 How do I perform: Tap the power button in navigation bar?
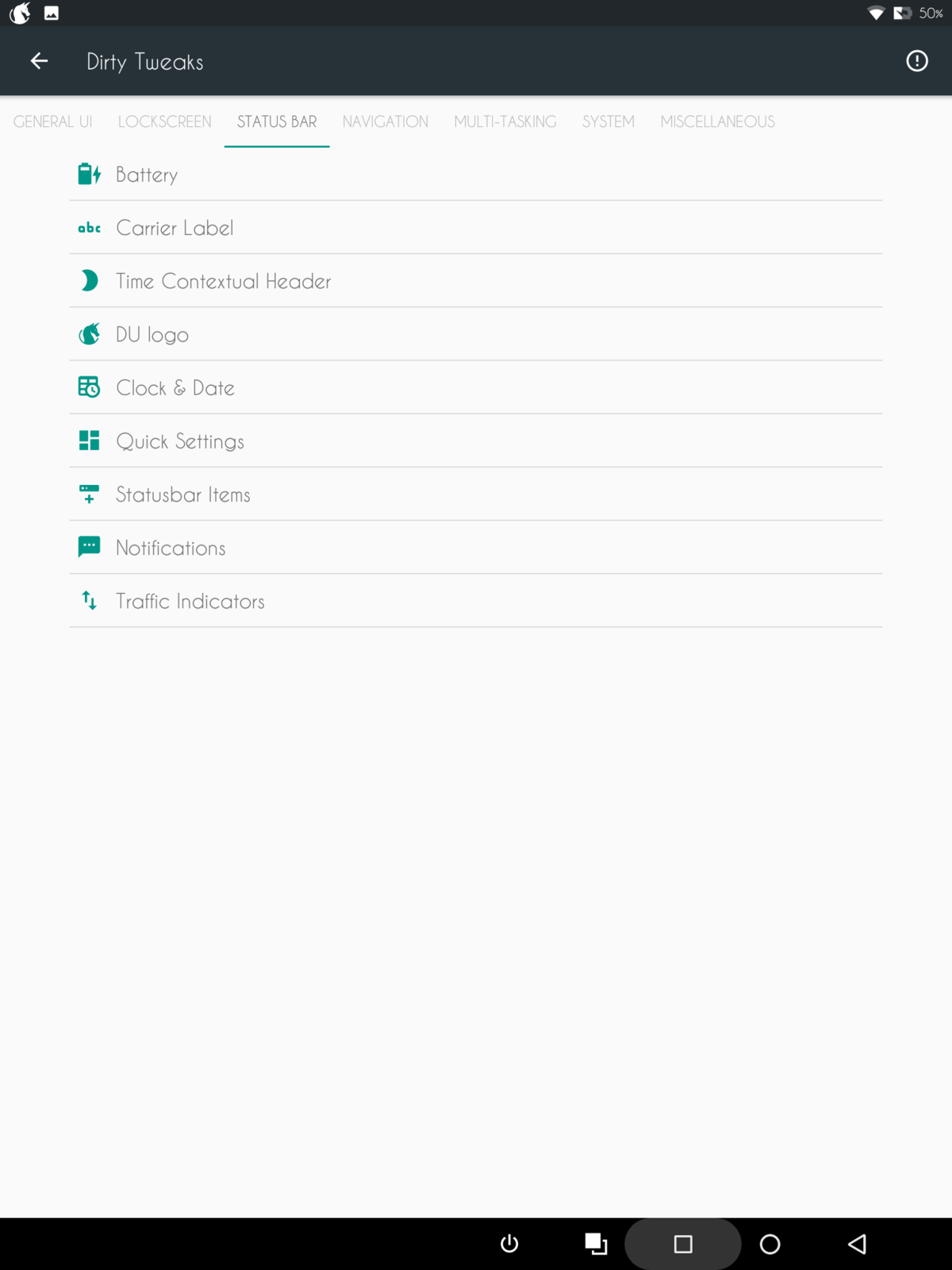509,1244
